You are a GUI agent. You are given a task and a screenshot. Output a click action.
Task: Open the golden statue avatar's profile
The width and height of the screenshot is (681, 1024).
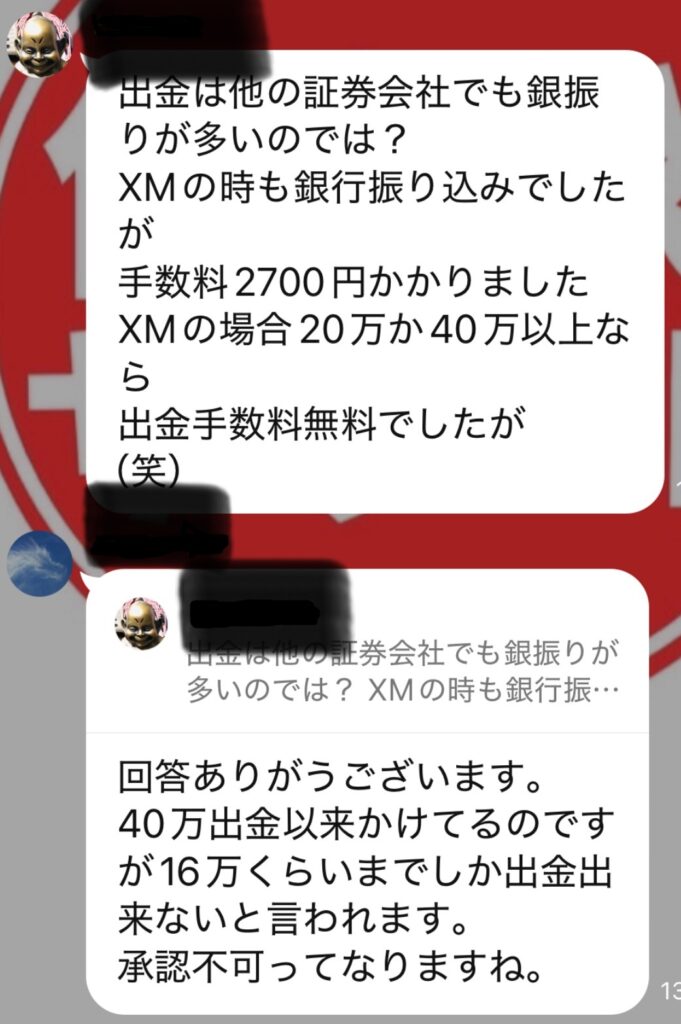[38, 46]
